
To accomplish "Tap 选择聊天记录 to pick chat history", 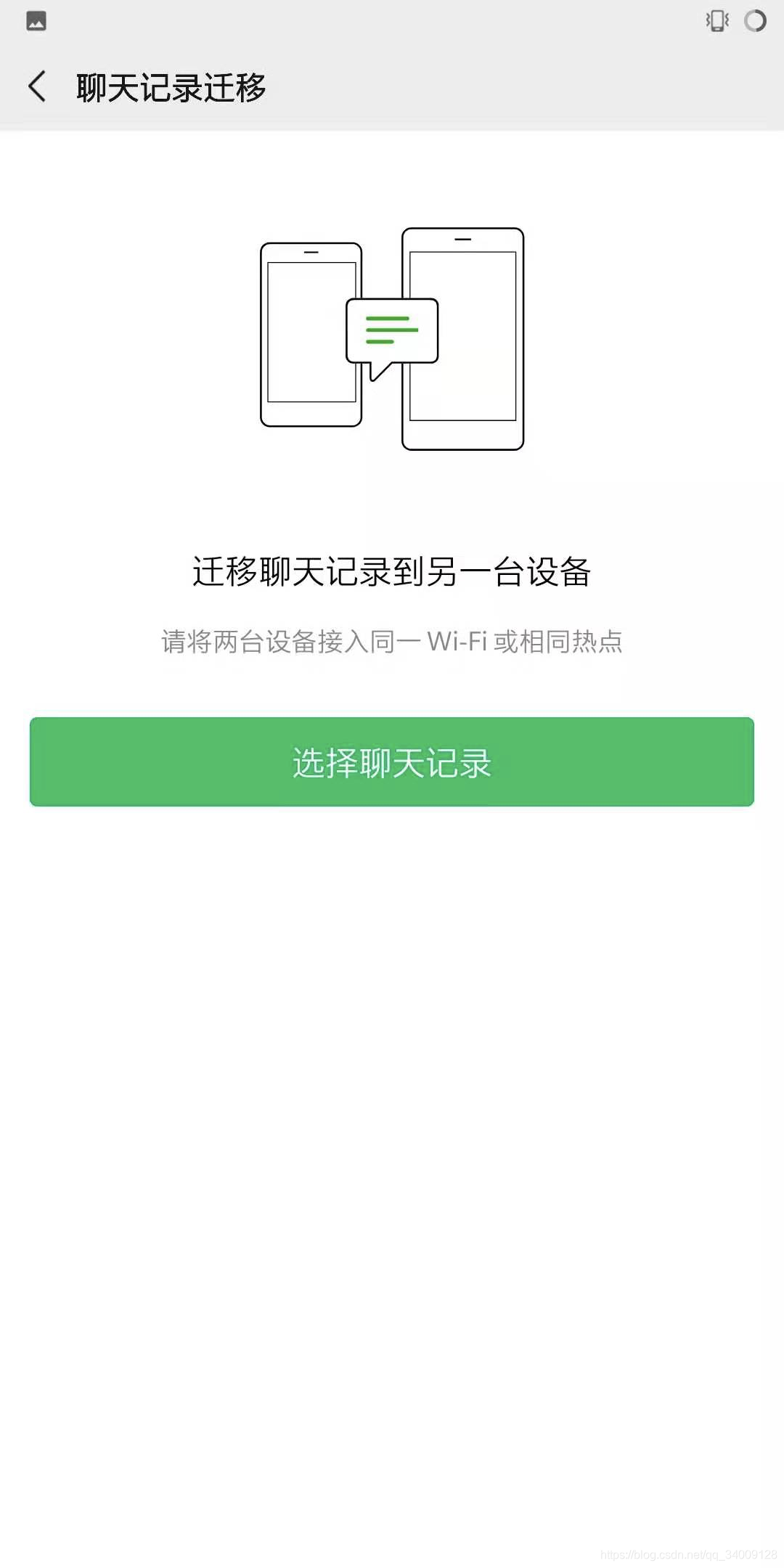I will (392, 761).
